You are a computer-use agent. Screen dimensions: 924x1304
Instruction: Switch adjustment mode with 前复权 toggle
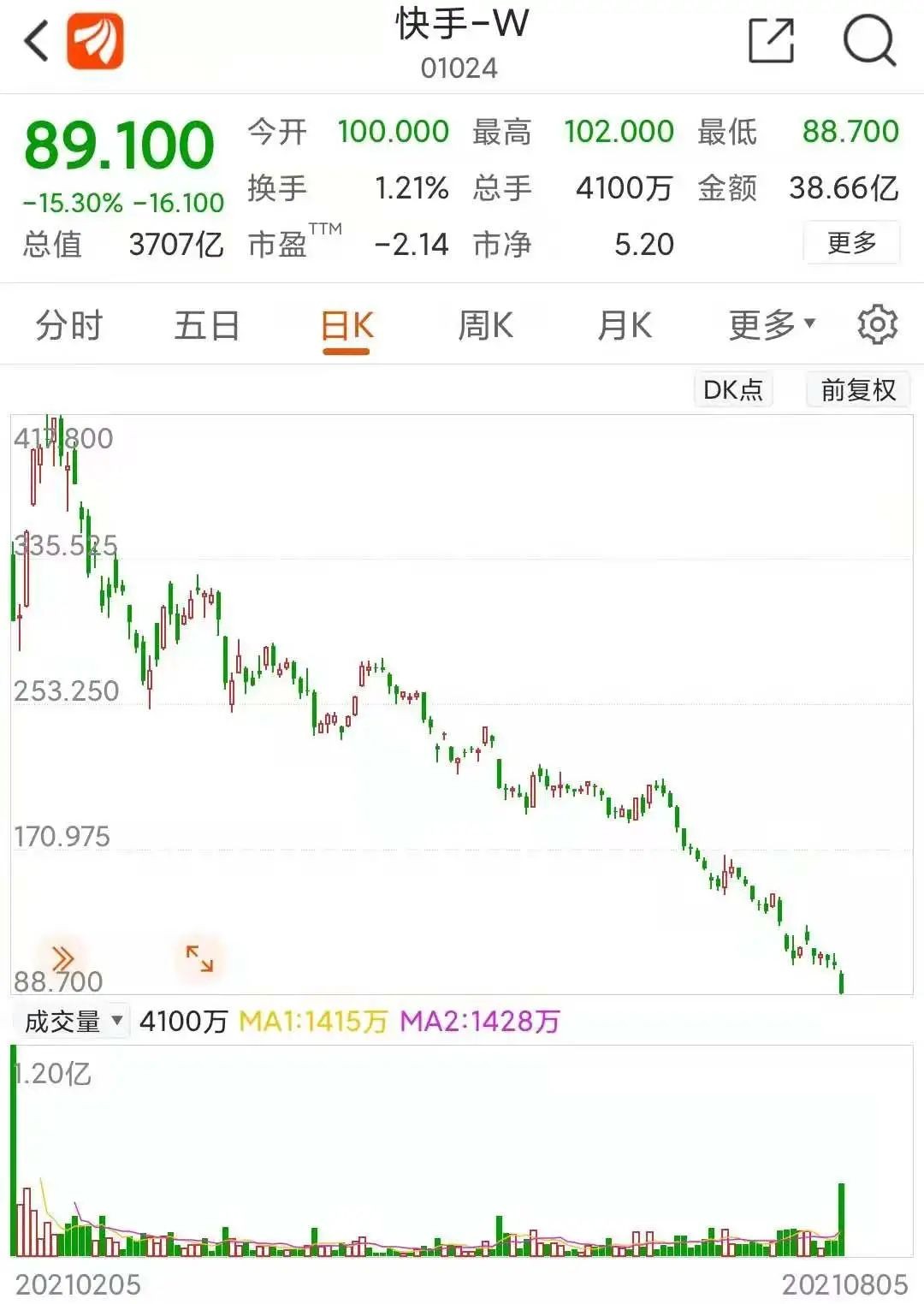pyautogui.click(x=858, y=389)
